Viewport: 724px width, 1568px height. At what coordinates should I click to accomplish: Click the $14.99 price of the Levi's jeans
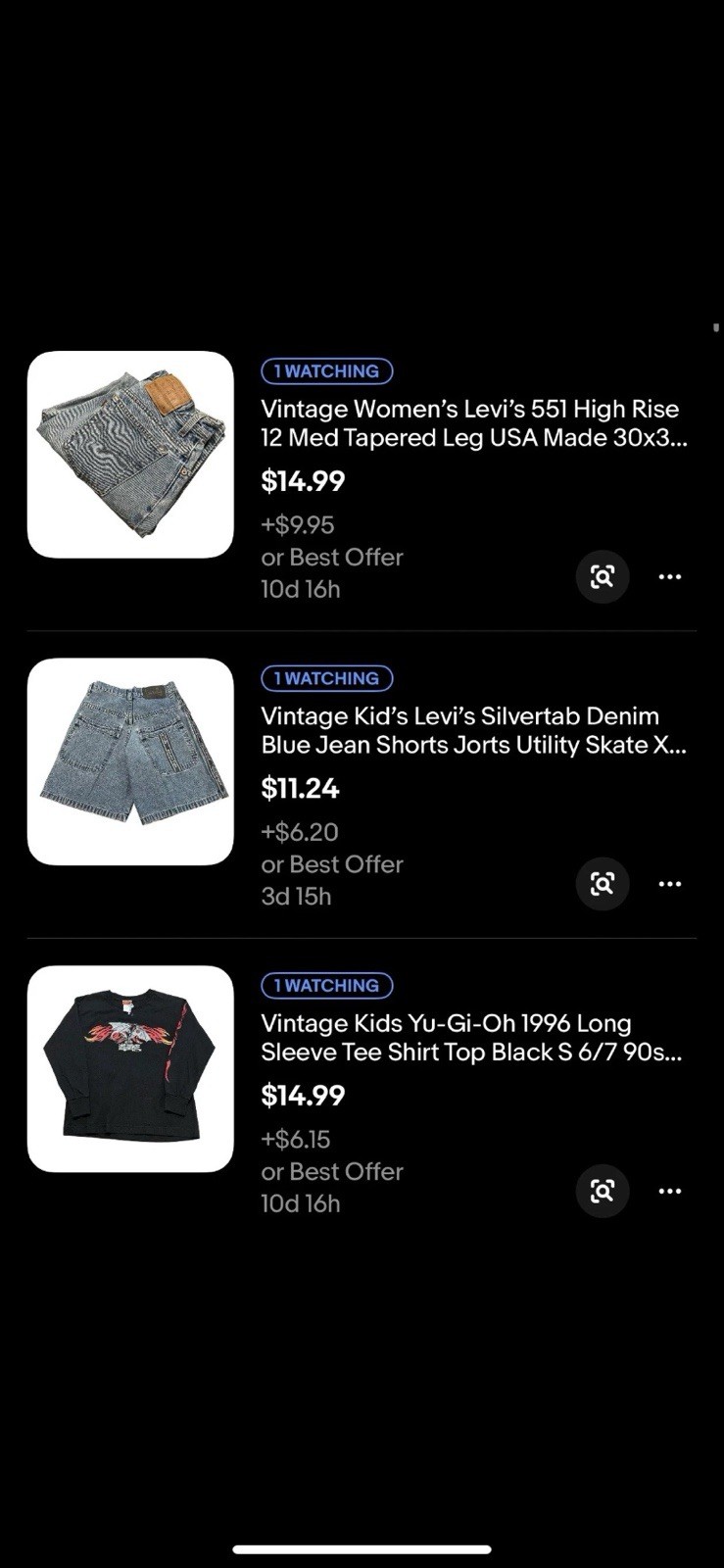click(x=302, y=481)
